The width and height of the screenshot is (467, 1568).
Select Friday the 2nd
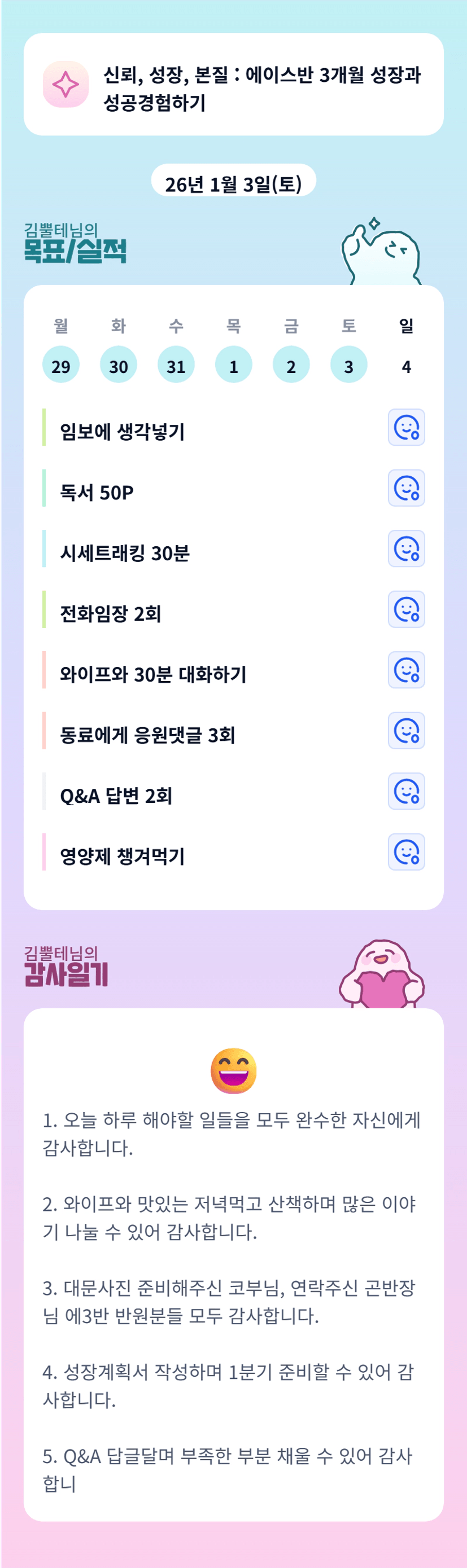click(291, 365)
